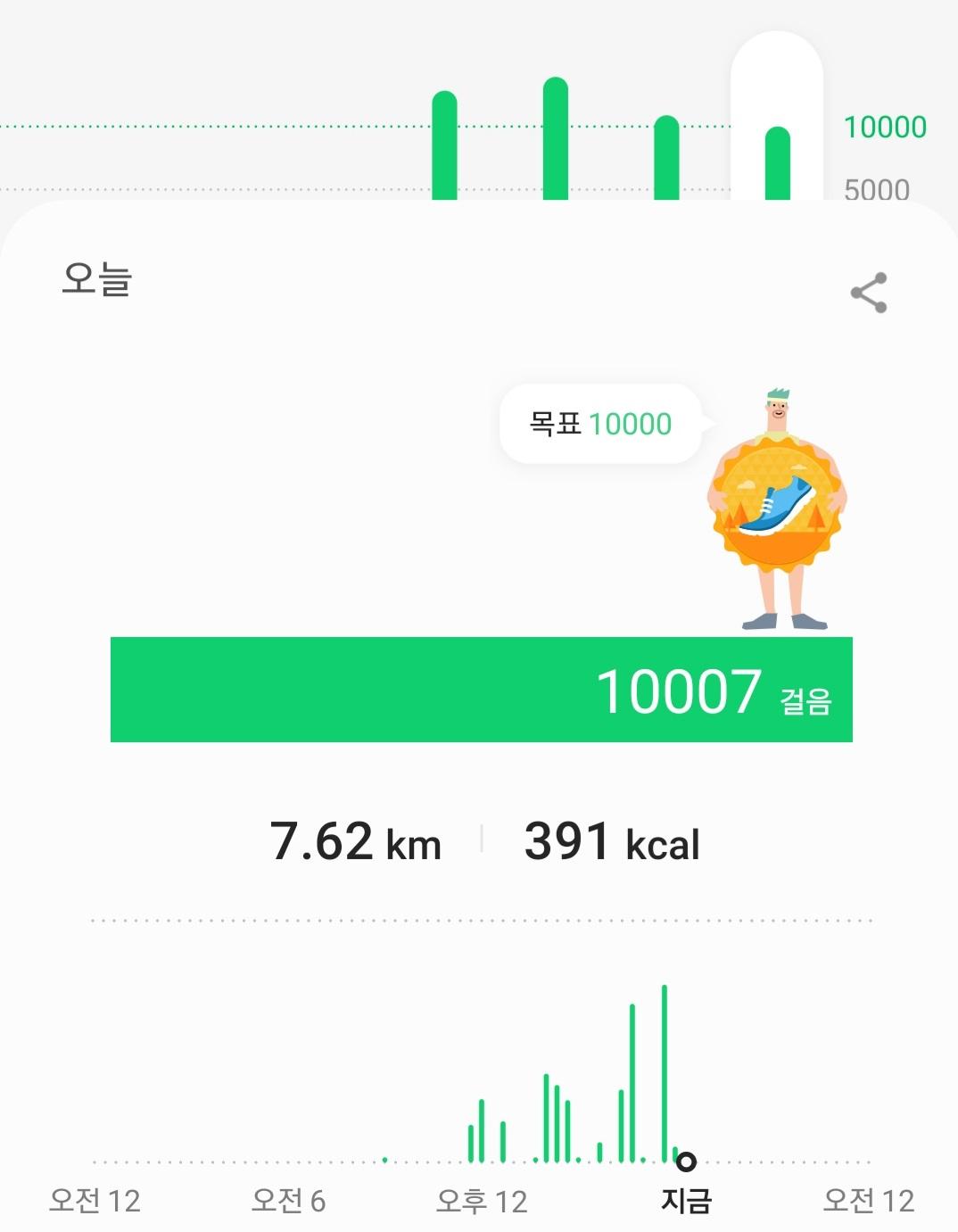The image size is (958, 1232).
Task: Open the 목표 10000 goal bubble
Action: pos(600,424)
